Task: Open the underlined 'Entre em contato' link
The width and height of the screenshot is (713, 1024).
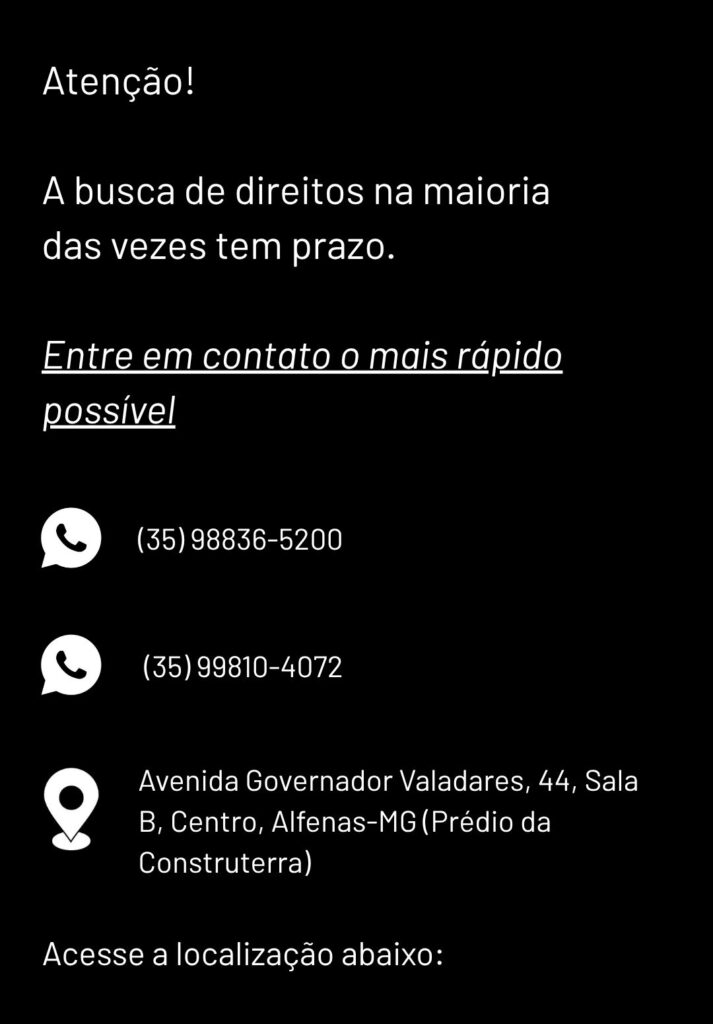Action: coord(301,357)
